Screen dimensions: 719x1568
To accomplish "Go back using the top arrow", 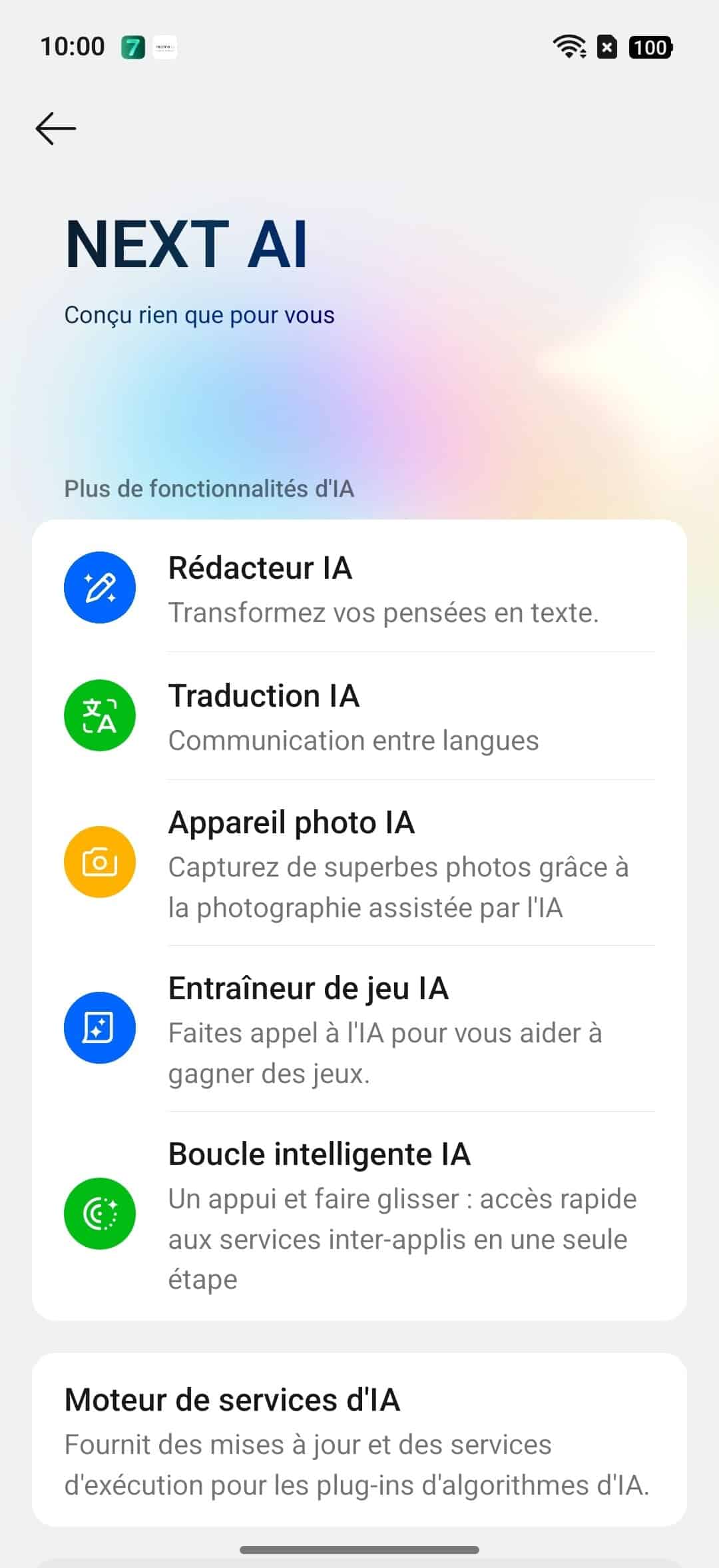I will click(56, 129).
